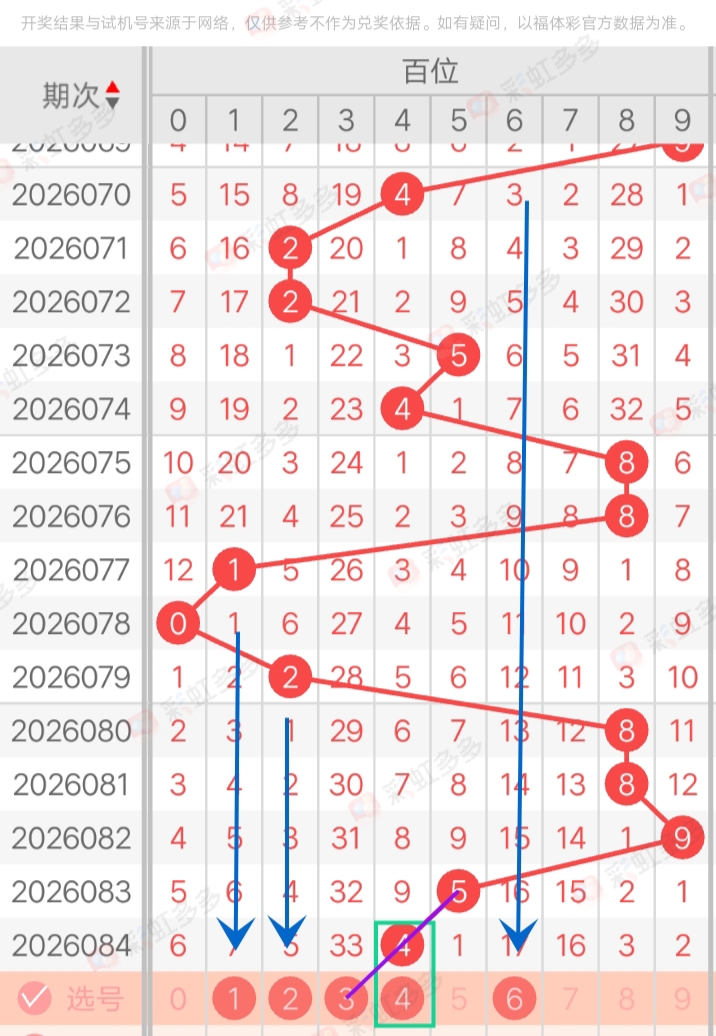Deselect number 2 in the 选号 row
This screenshot has width=716, height=1036.
[290, 998]
